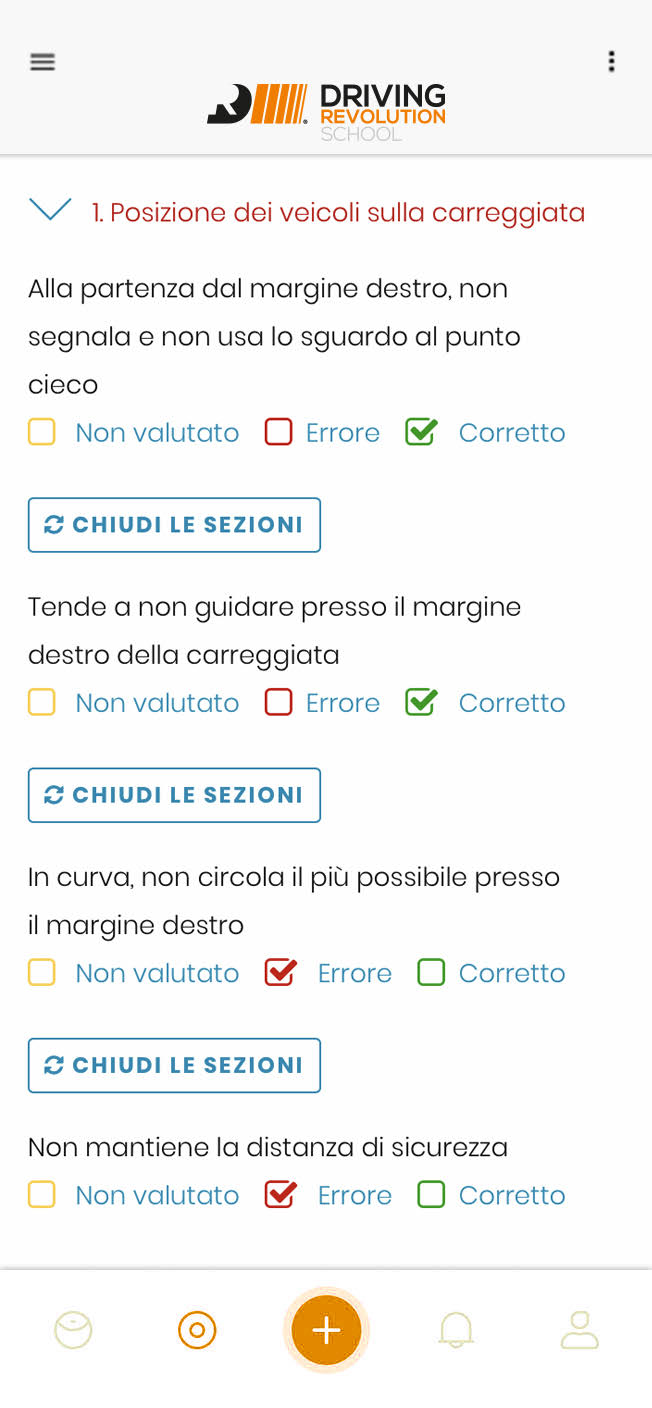
Task: Tap Chiudi le sezioni below 'destro della carreggiata'
Action: click(174, 795)
